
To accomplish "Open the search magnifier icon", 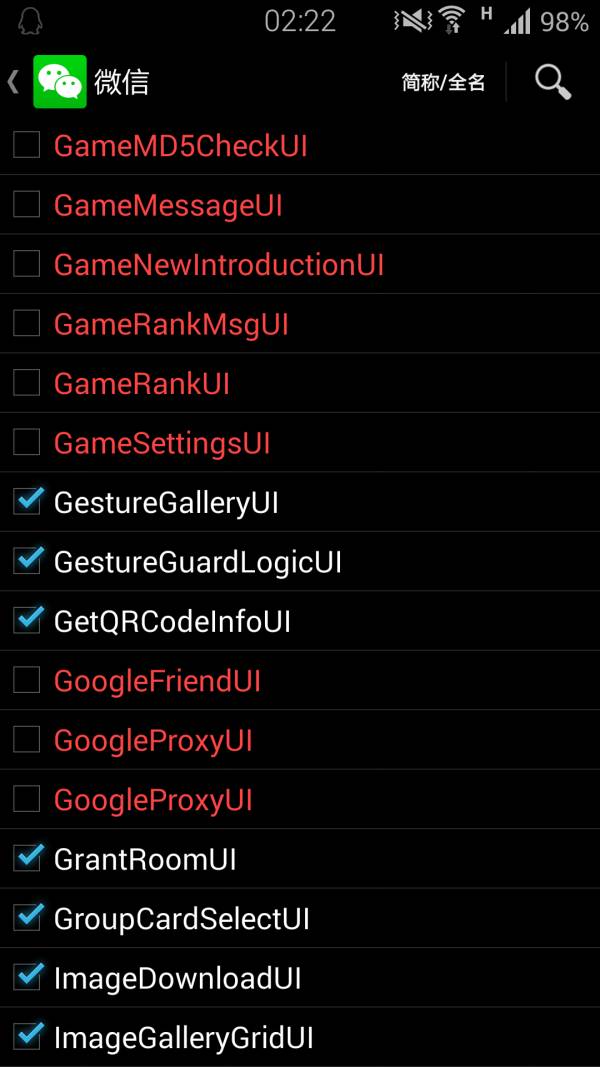I will (553, 82).
